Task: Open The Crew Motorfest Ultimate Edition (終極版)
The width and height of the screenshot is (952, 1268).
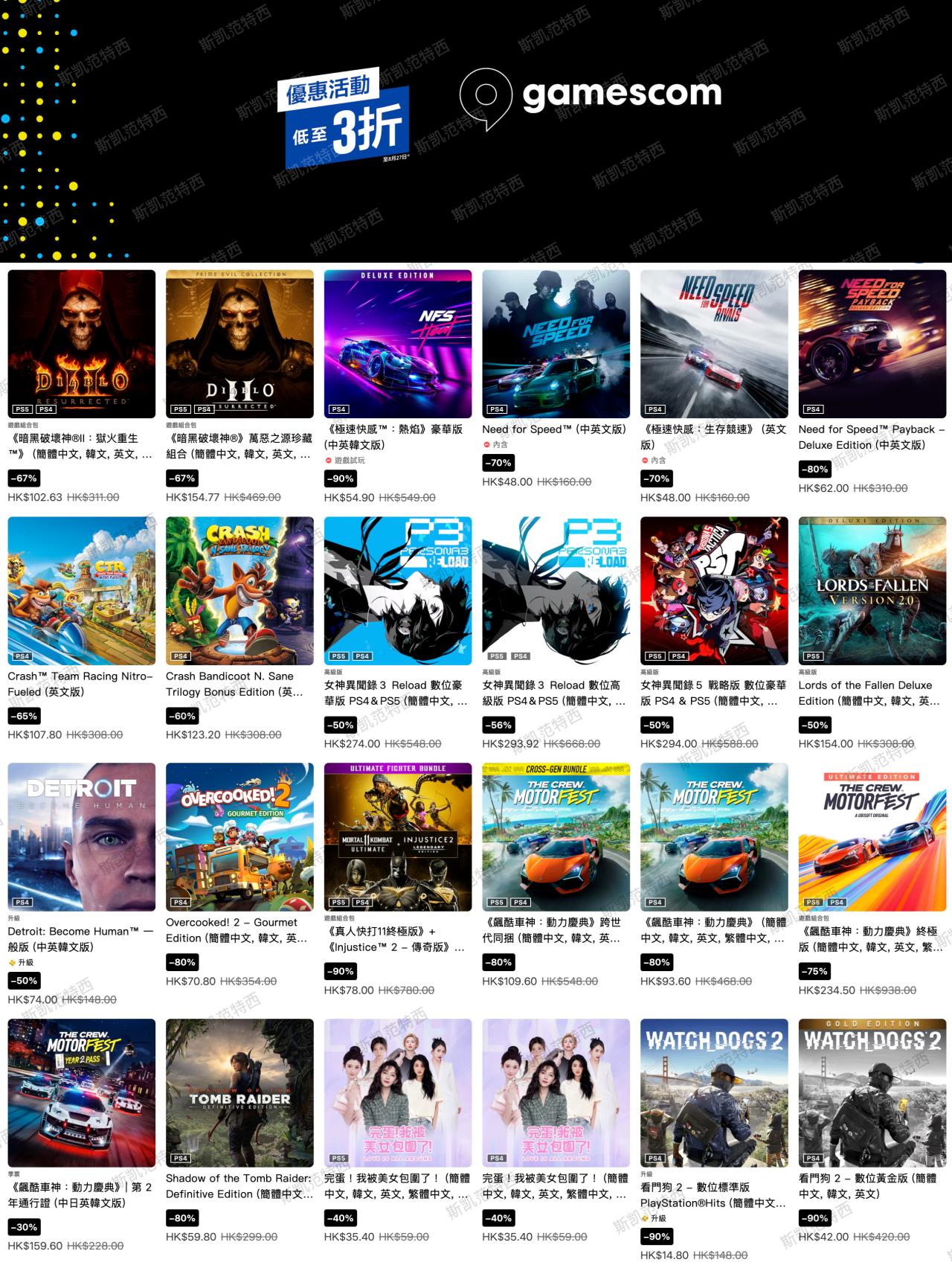Action: point(872,836)
